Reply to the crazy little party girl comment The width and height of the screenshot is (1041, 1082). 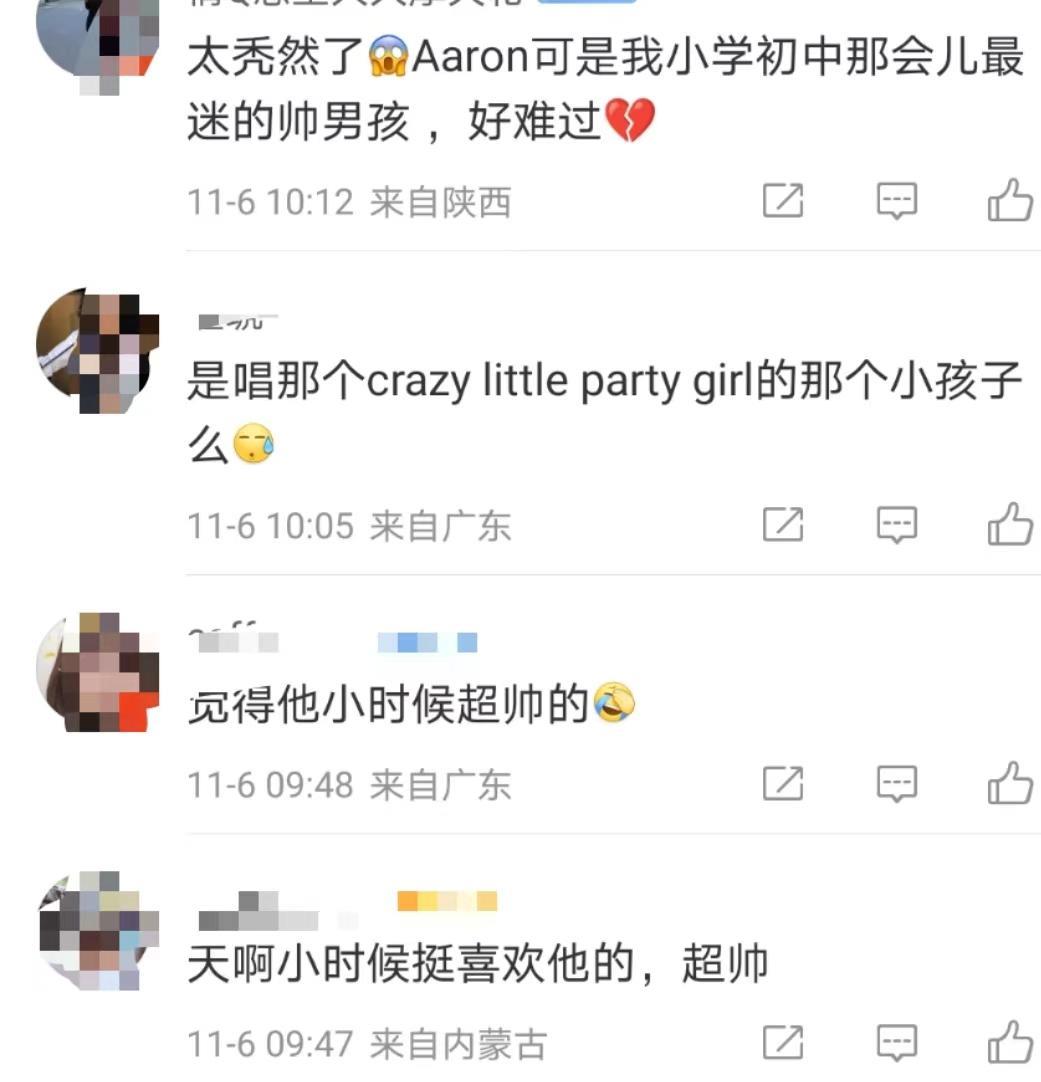point(896,524)
